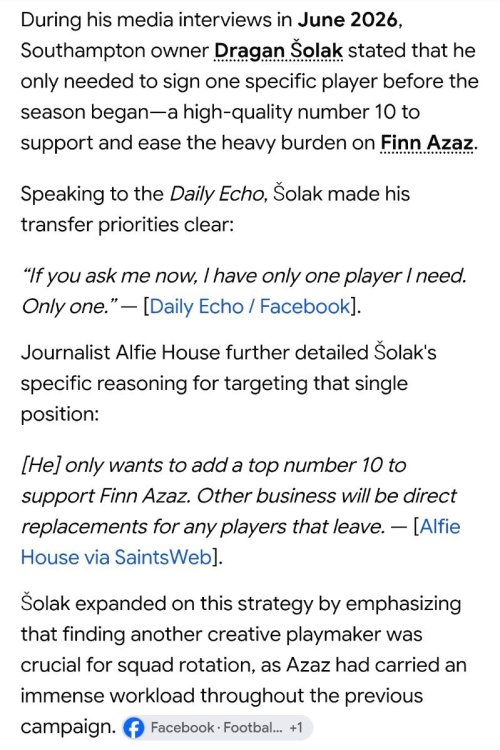
Task: Open the Daily Echo / Facebook source link
Action: coord(250,307)
